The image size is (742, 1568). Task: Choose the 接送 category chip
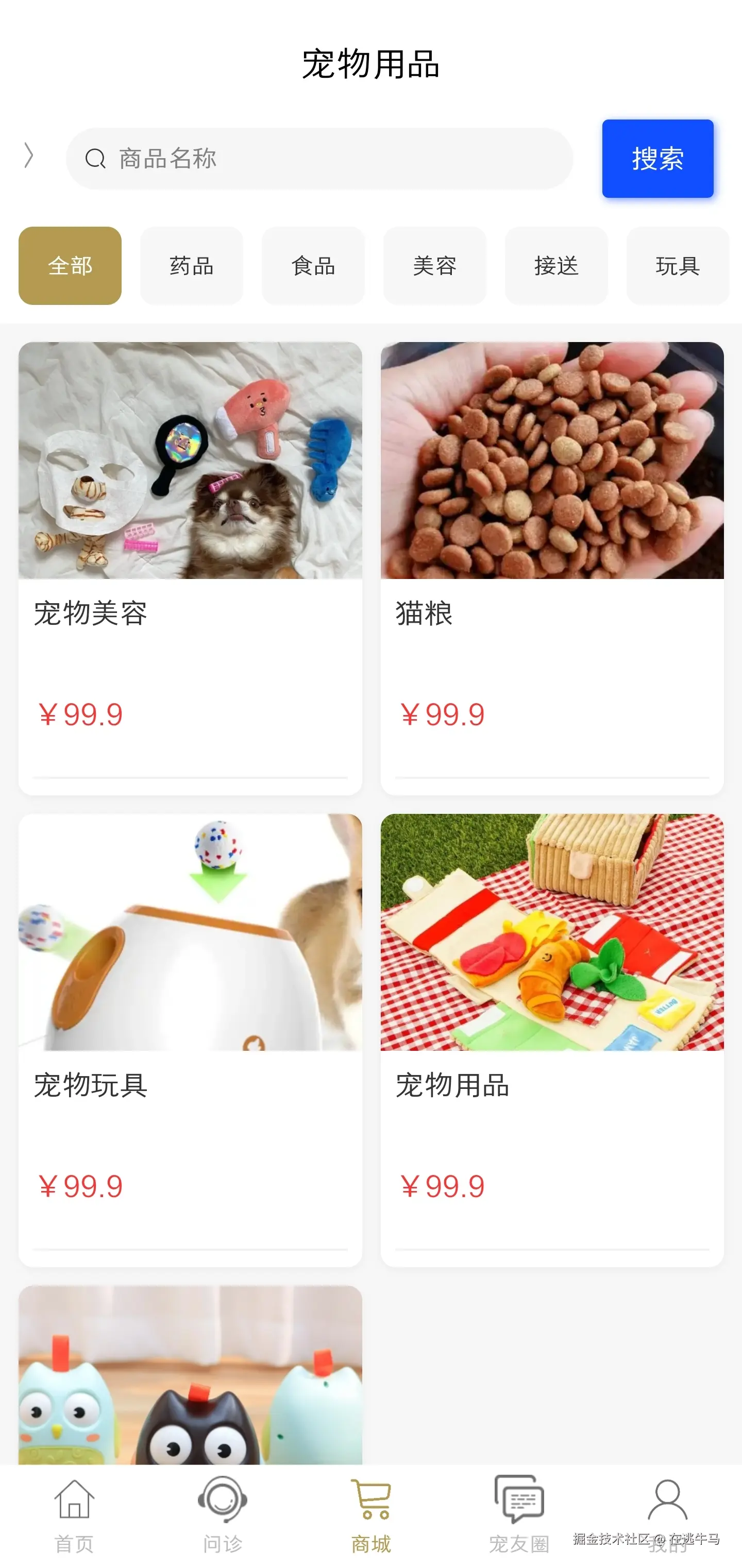pyautogui.click(x=556, y=266)
